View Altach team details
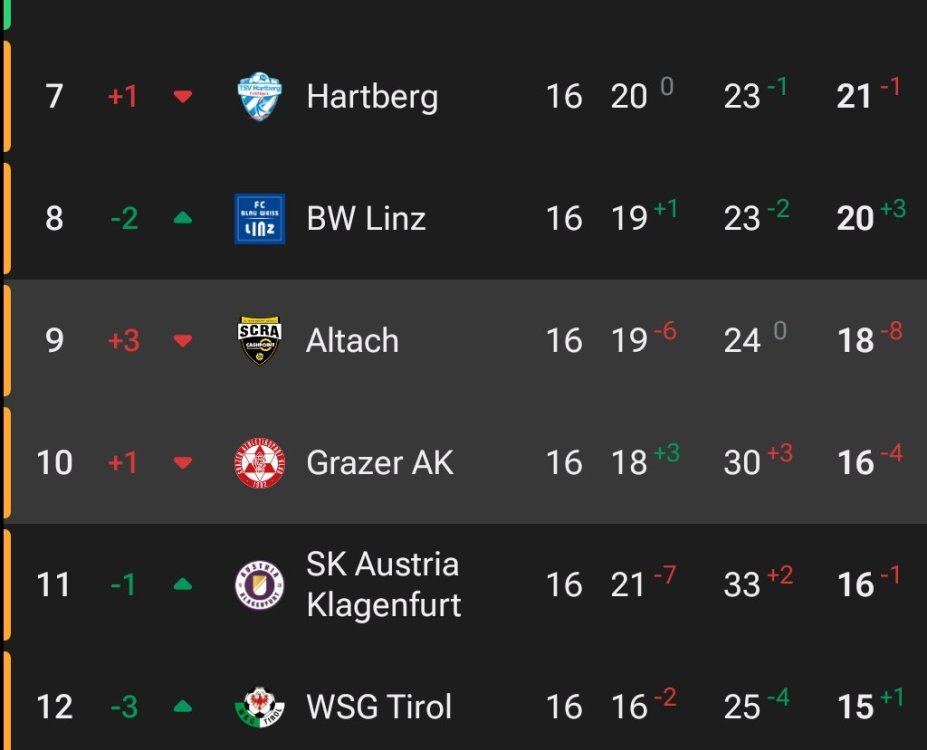The width and height of the screenshot is (927, 750). [x=352, y=341]
